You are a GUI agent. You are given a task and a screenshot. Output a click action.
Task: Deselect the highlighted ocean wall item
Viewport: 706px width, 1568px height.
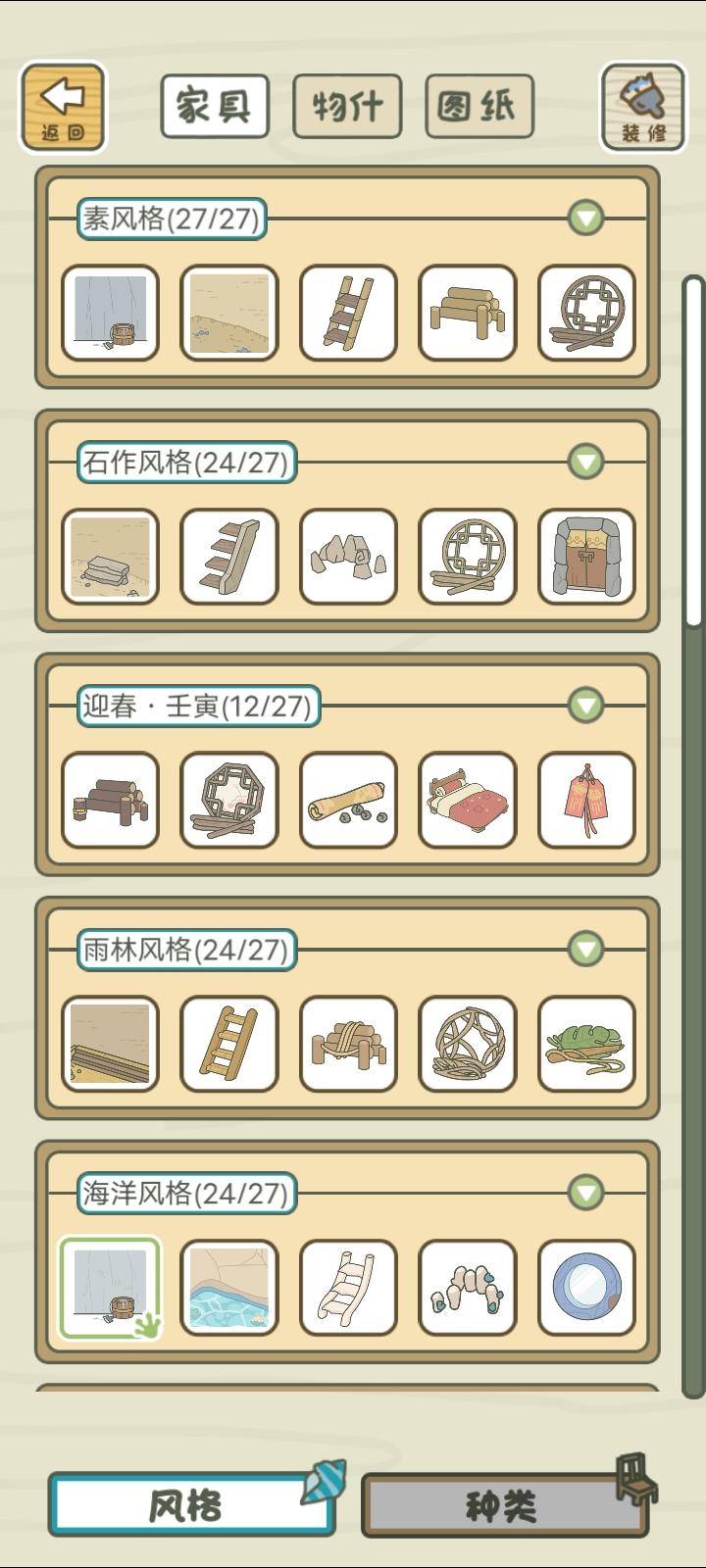point(109,1288)
